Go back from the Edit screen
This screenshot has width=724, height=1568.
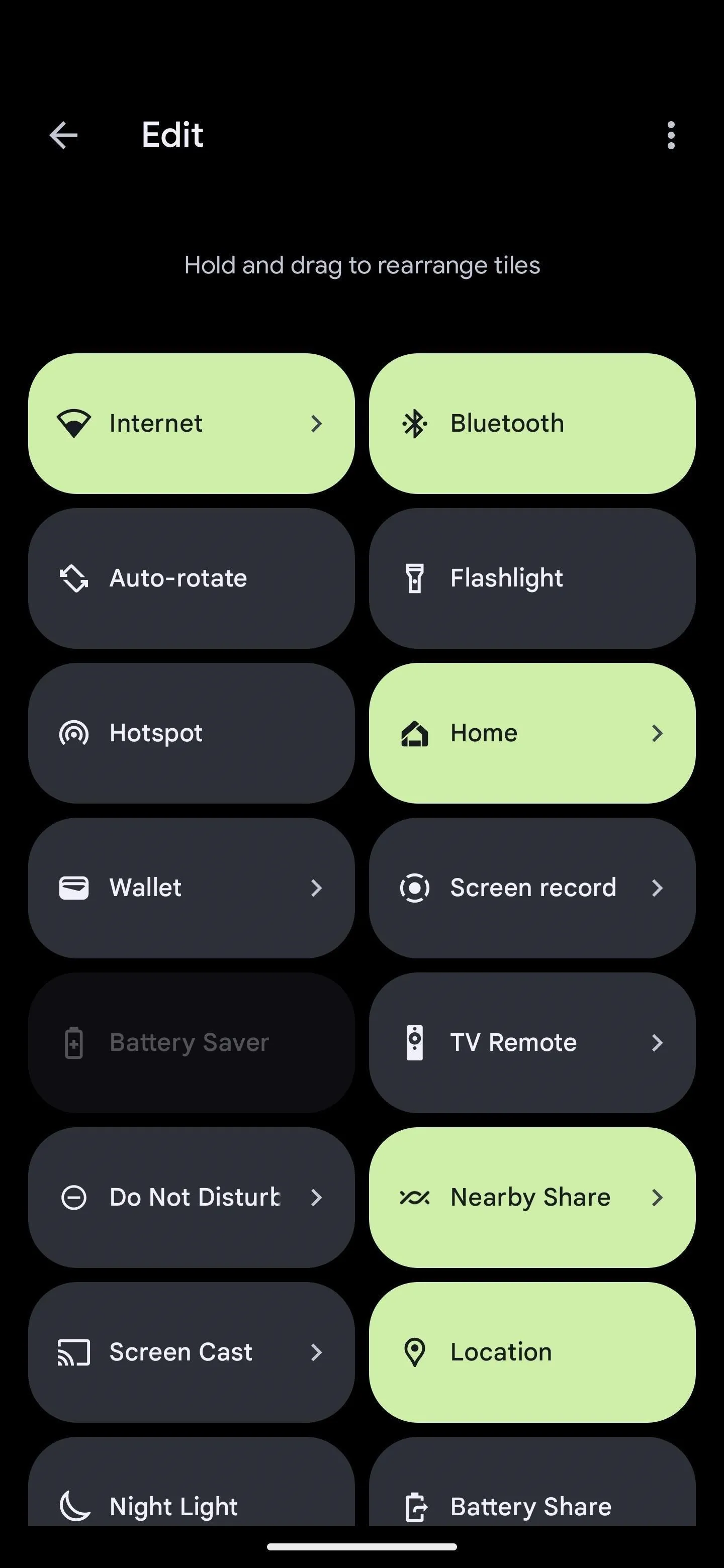pos(63,135)
